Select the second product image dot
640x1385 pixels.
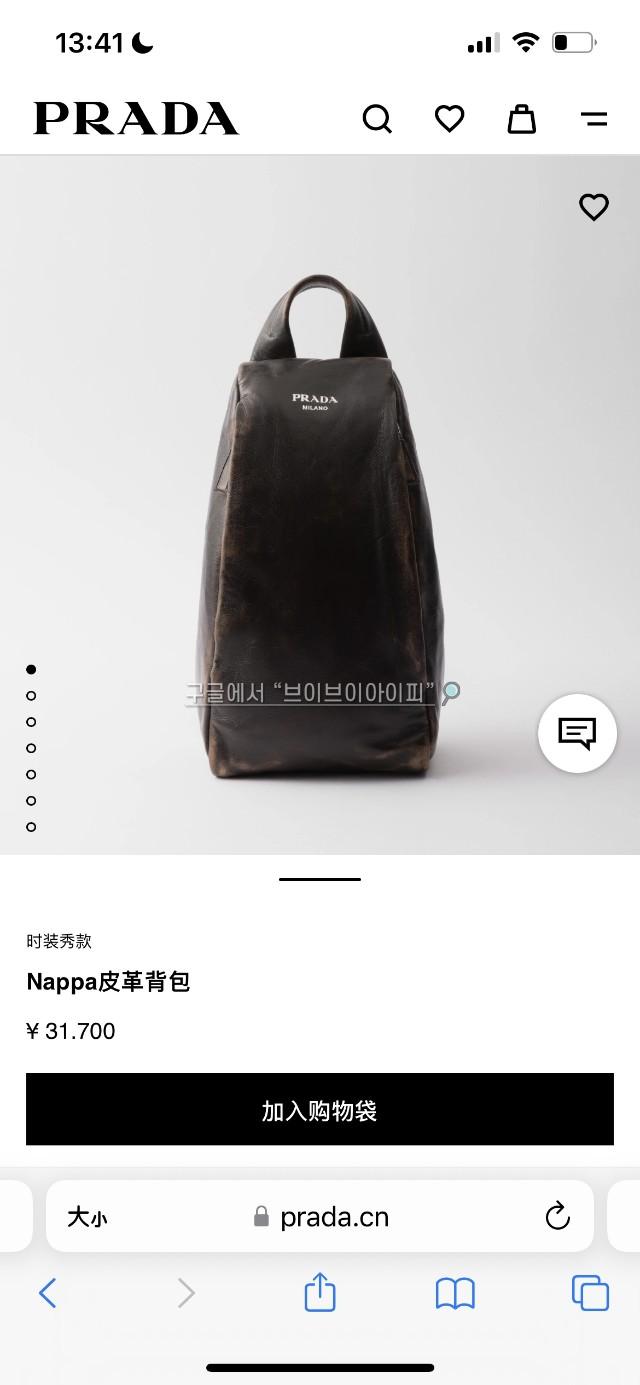coord(31,695)
